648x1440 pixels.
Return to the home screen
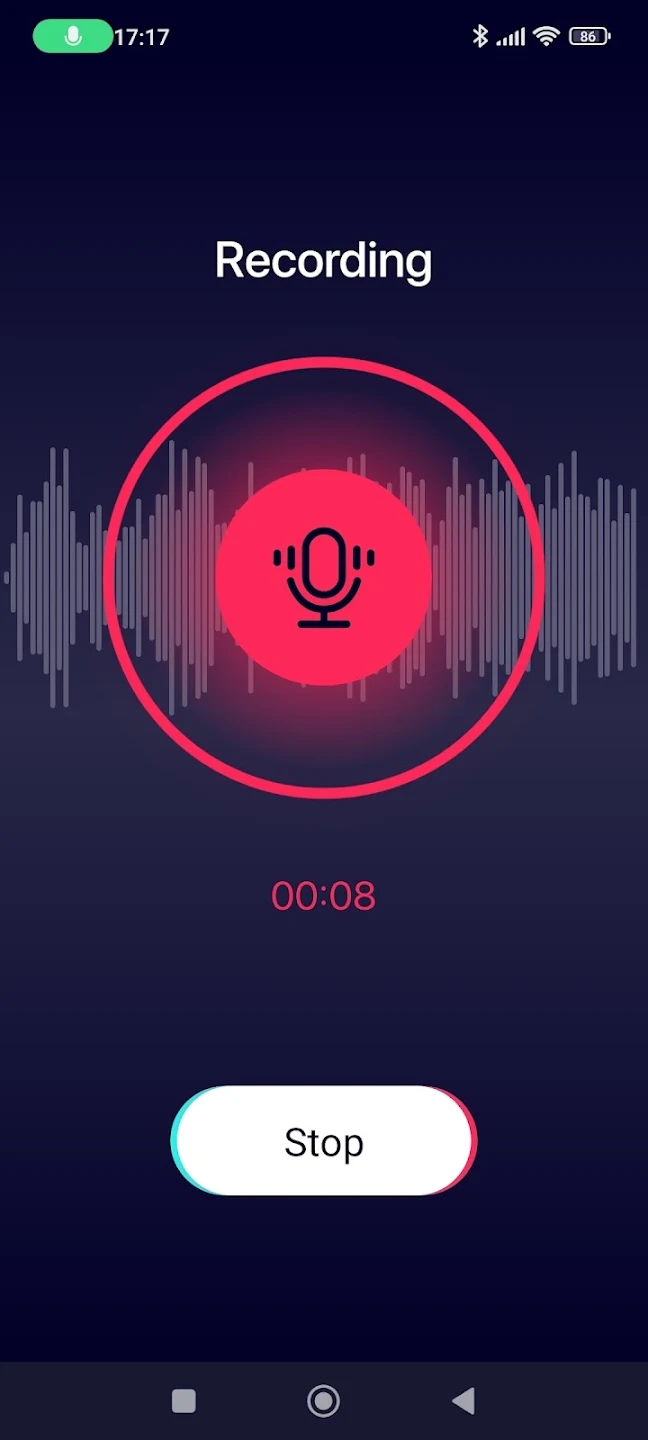323,1401
